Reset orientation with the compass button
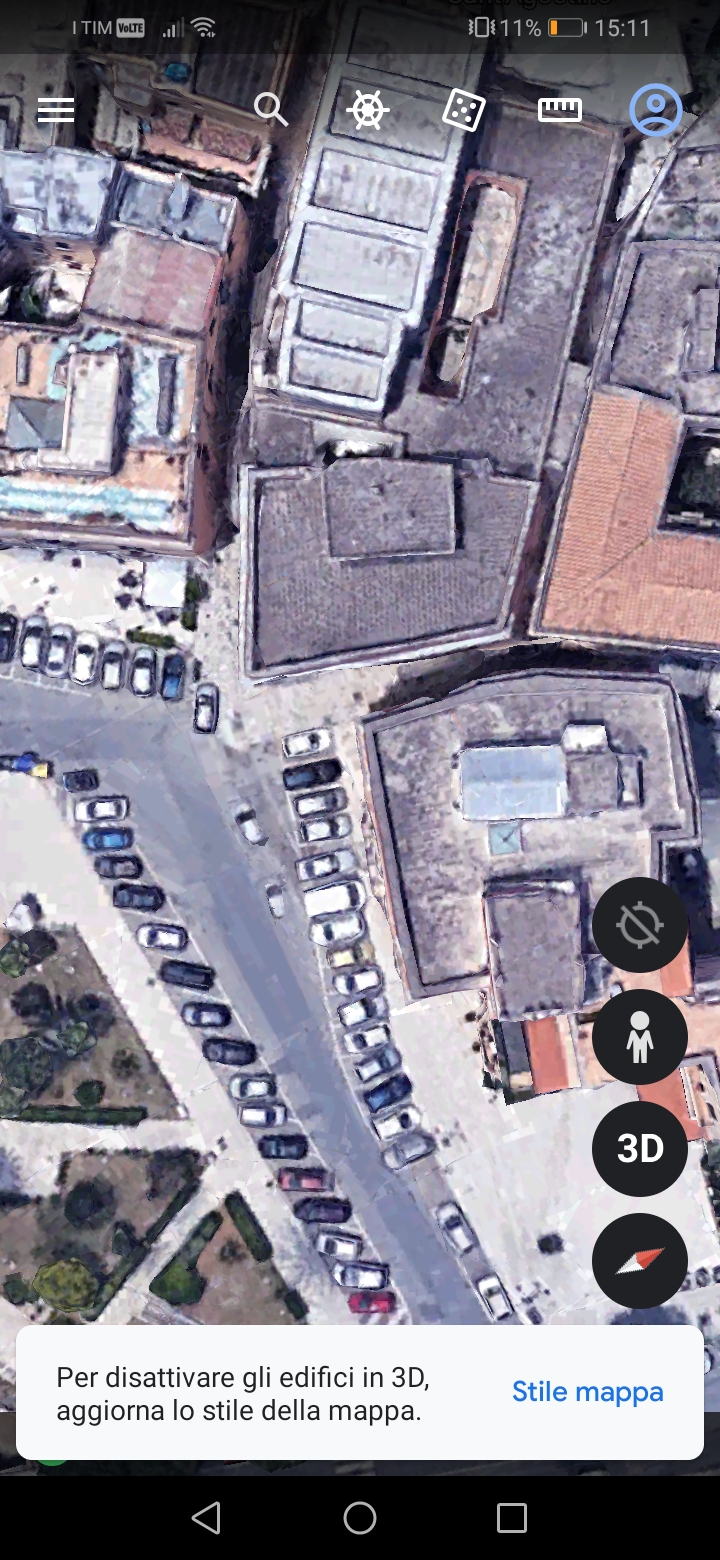Viewport: 720px width, 1560px height. tap(640, 1261)
